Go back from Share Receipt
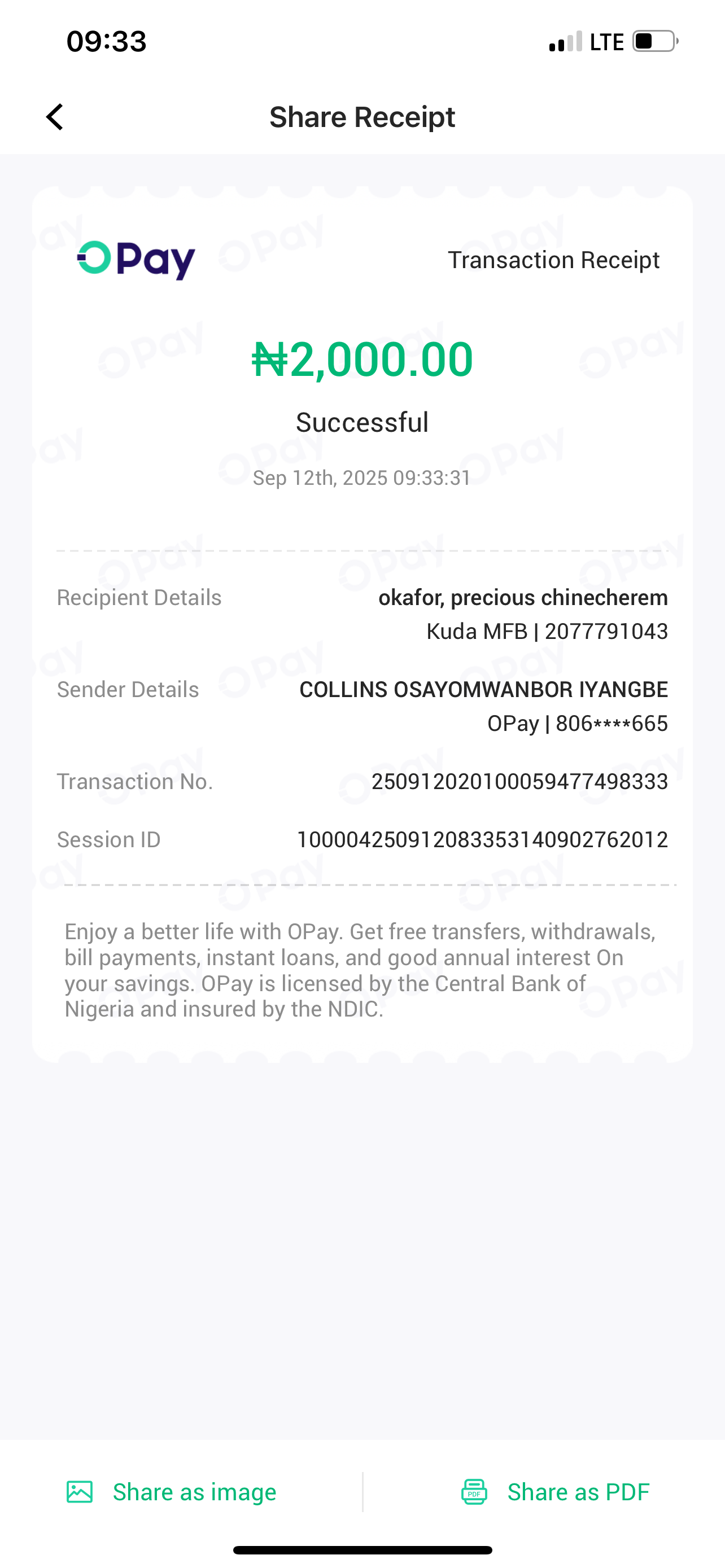Viewport: 725px width, 1568px height. (55, 117)
